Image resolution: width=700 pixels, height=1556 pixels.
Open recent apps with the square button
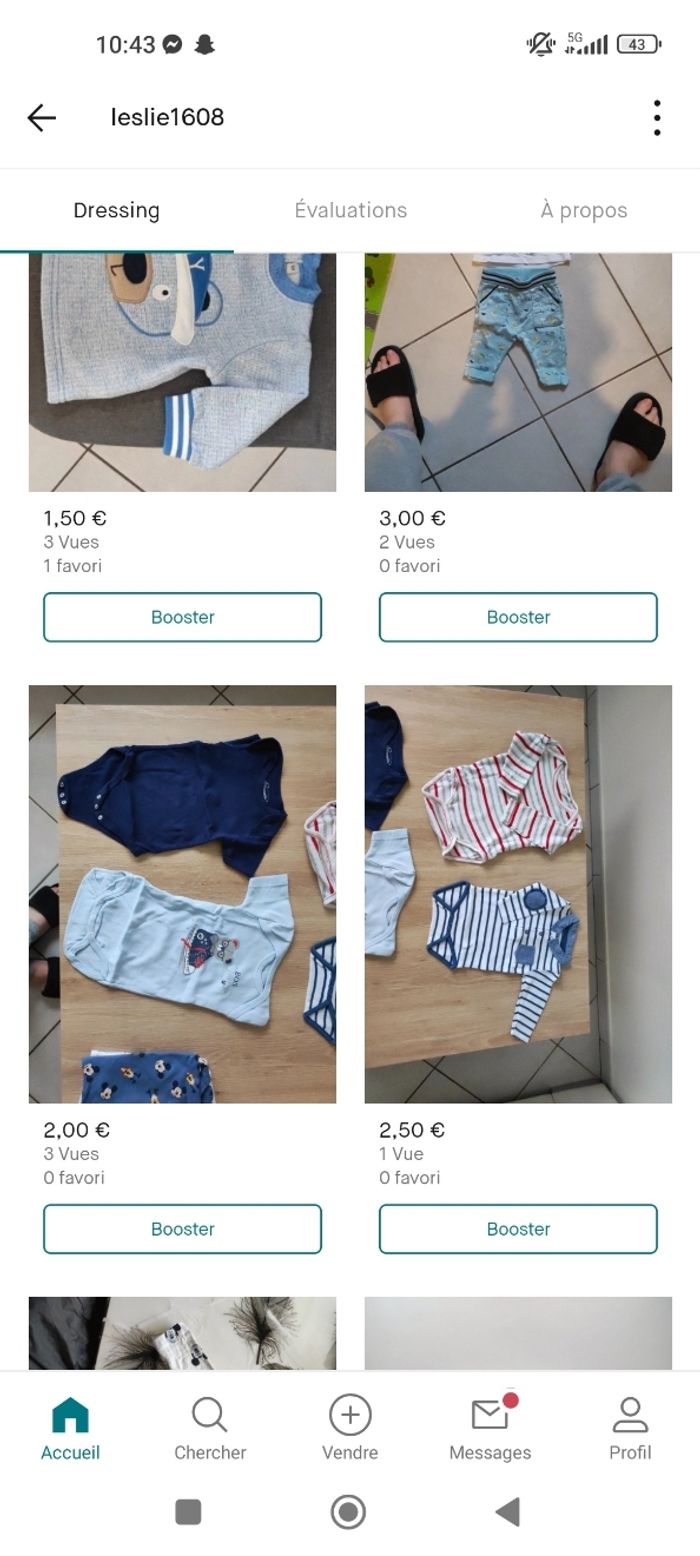pyautogui.click(x=188, y=1511)
